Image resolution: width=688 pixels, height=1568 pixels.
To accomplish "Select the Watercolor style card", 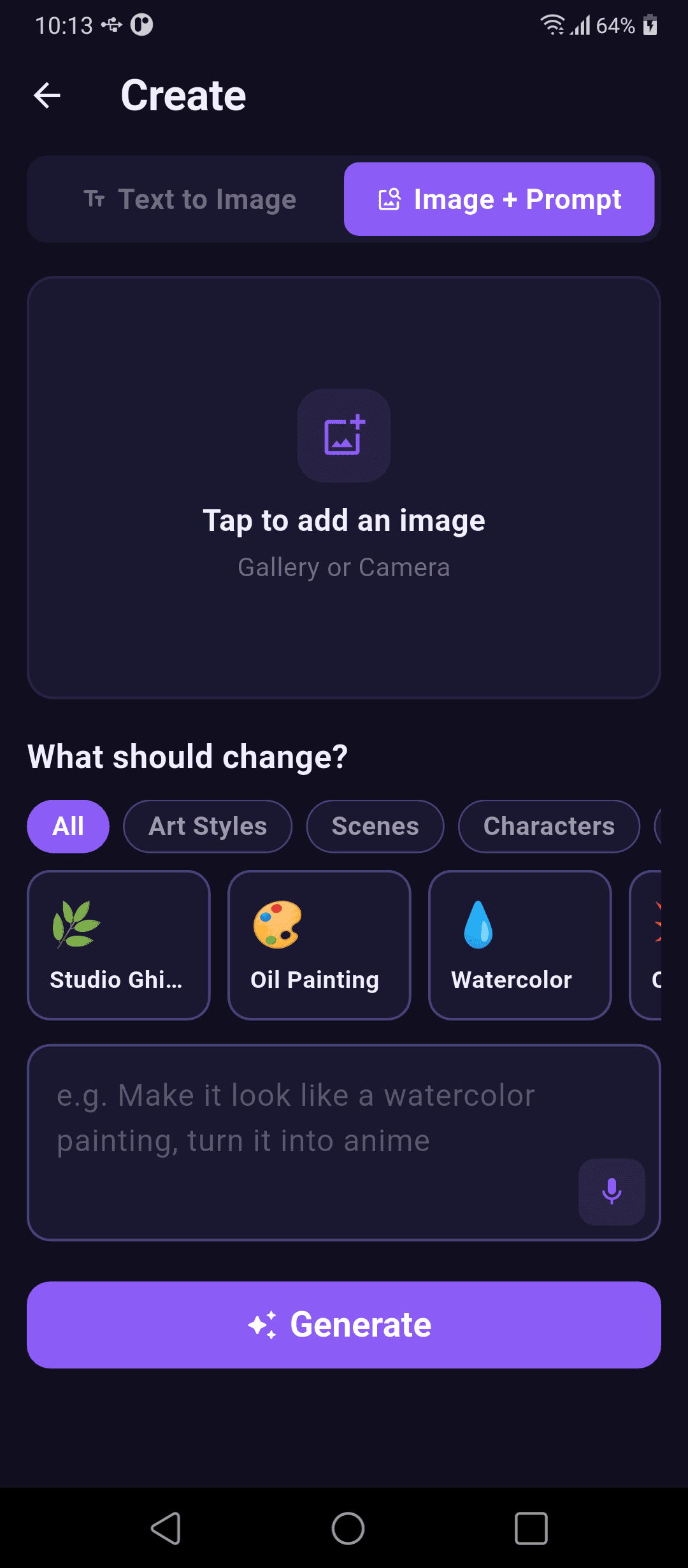I will pyautogui.click(x=519, y=946).
